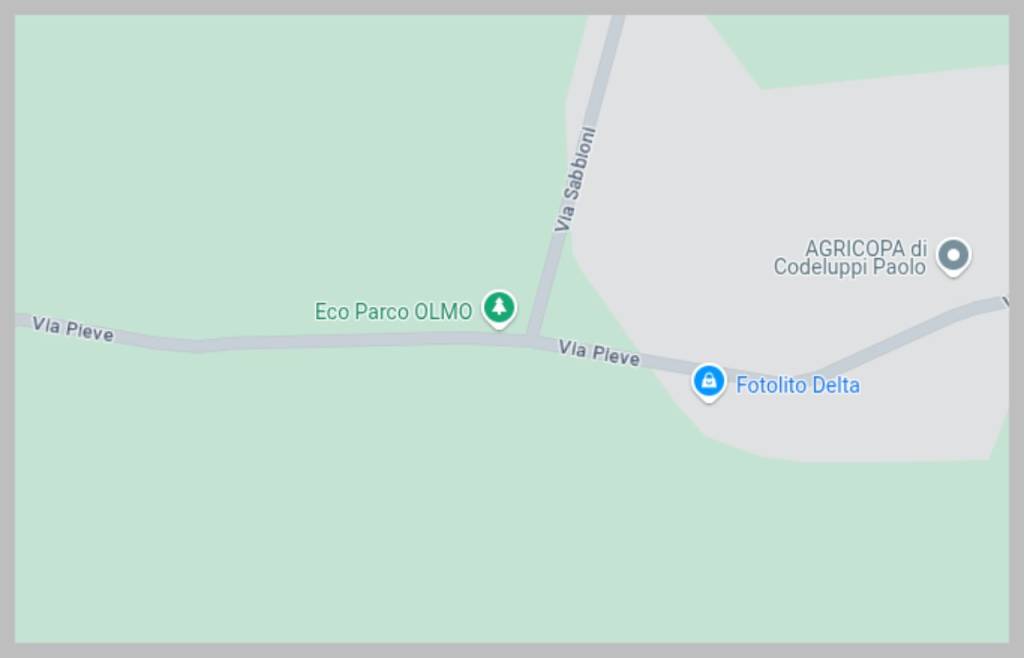Viewport: 1024px width, 658px height.
Task: Open the Eco Parco OLMO place marker
Action: (499, 307)
